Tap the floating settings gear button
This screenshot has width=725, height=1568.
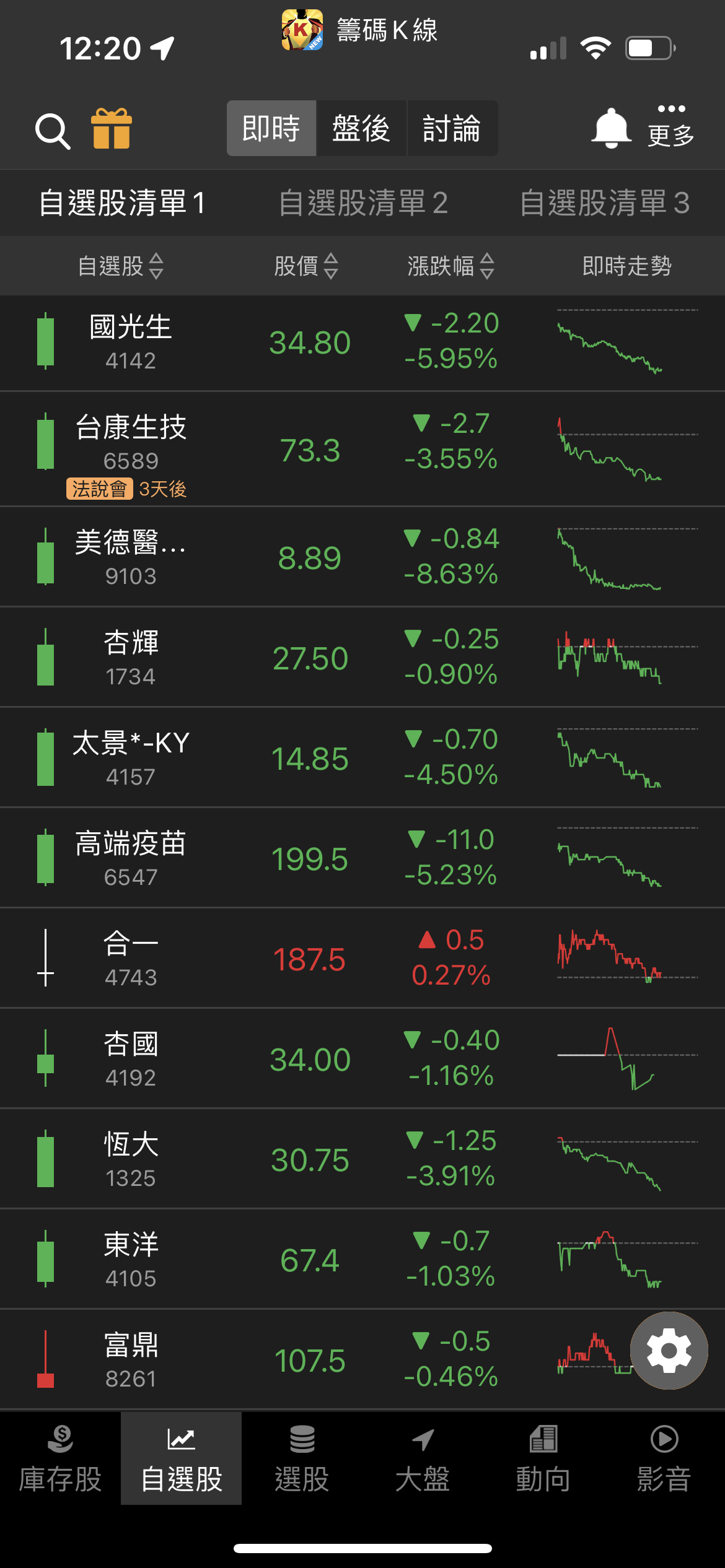669,1351
